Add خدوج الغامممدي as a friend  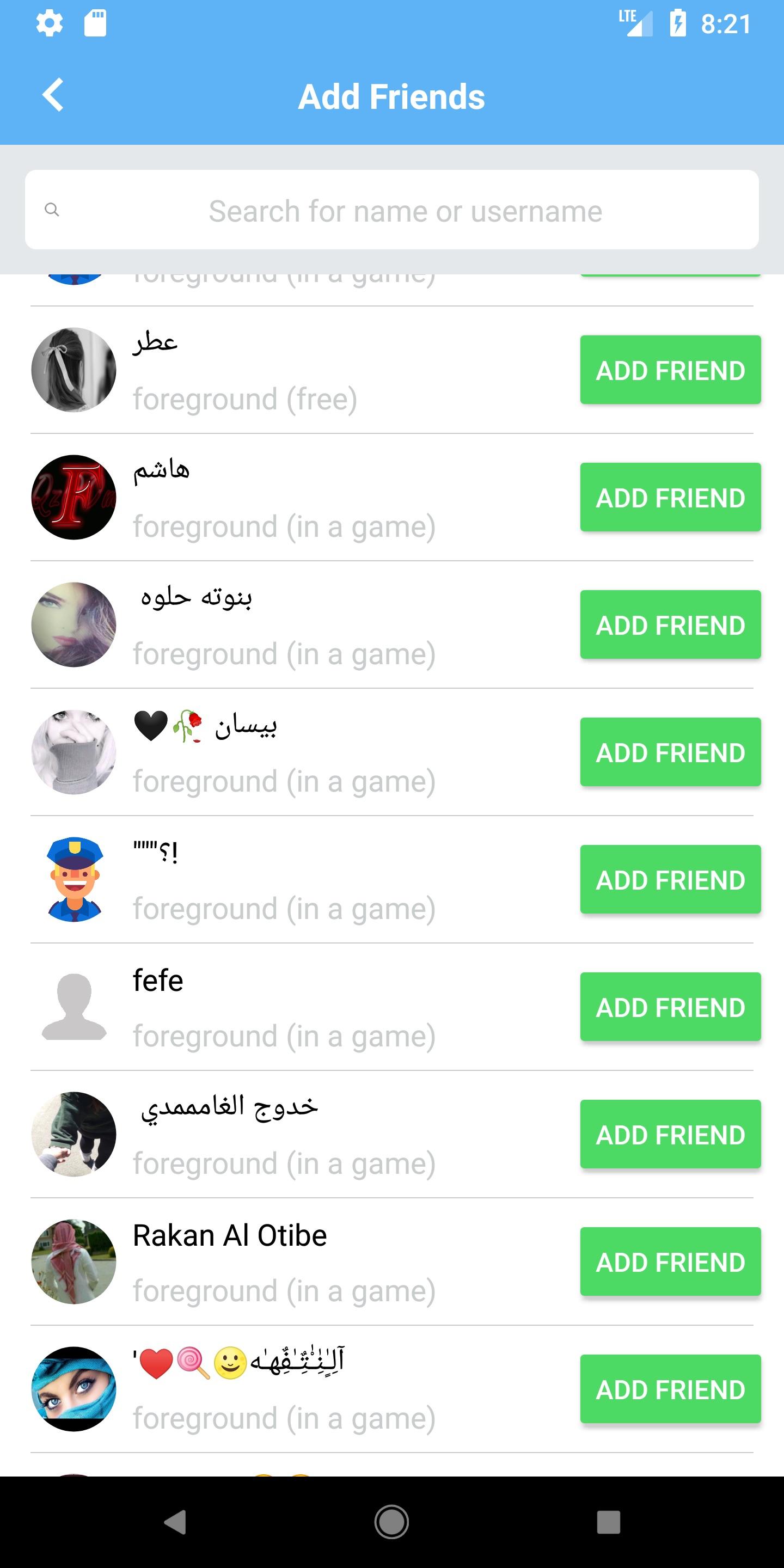coord(670,1135)
